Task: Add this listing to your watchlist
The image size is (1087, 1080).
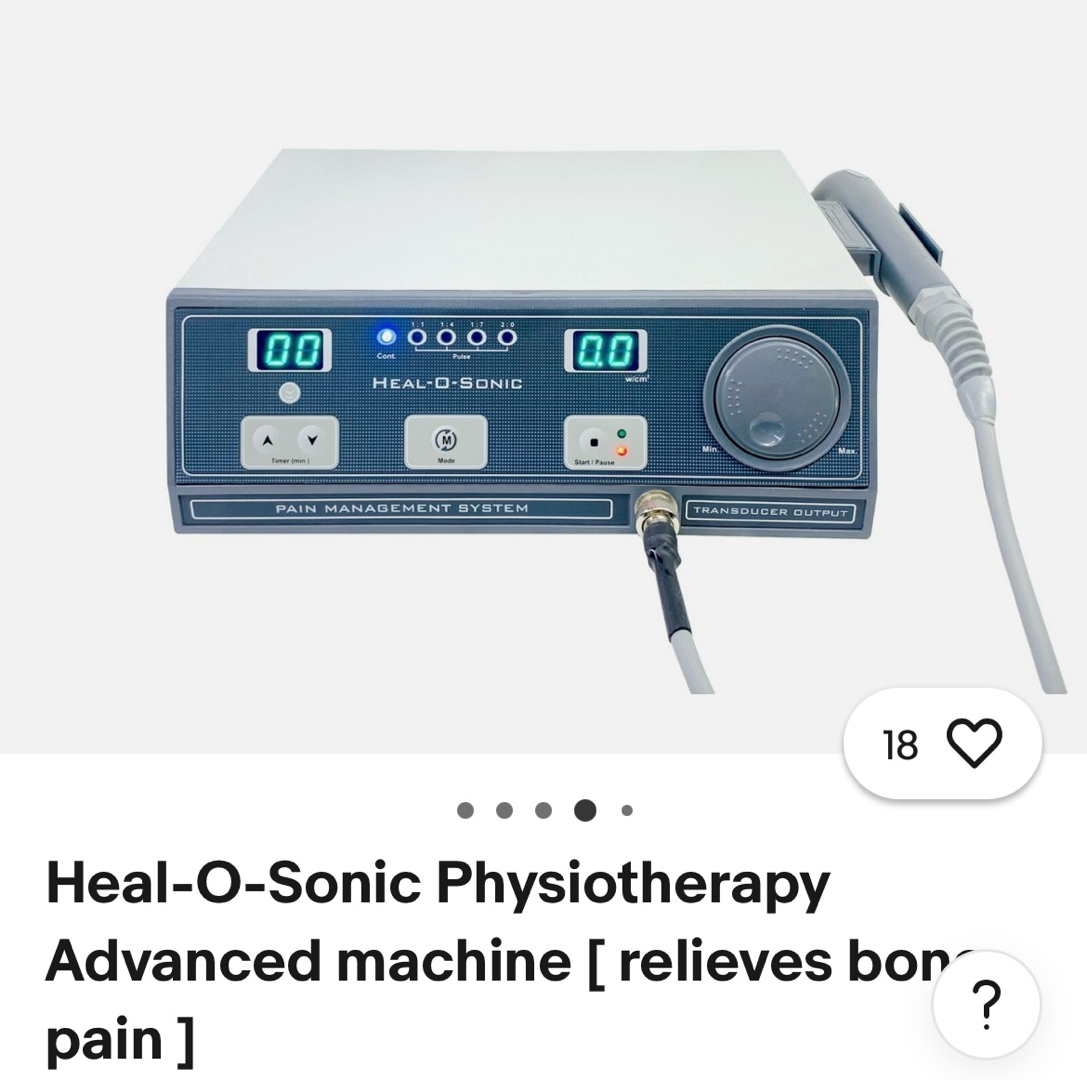Action: [x=972, y=744]
